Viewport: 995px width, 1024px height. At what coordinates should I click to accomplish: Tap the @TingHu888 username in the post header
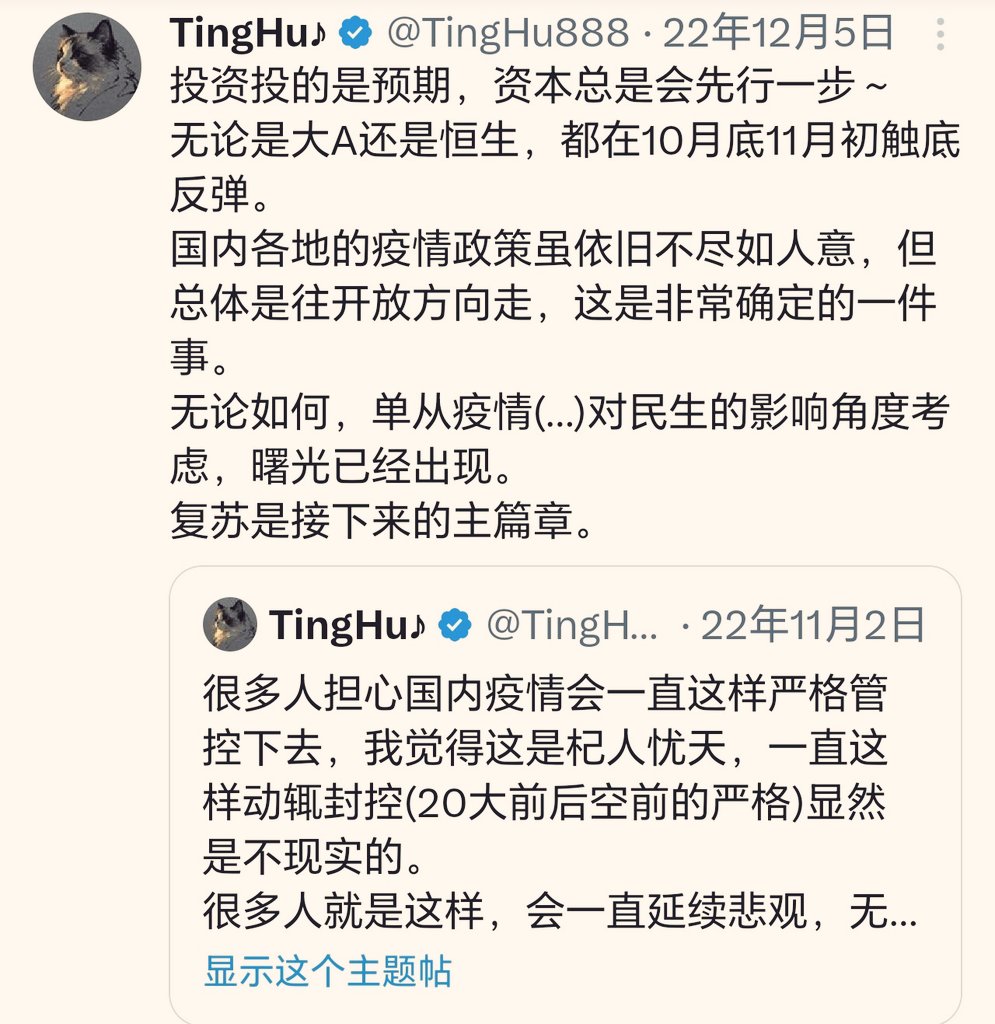pyautogui.click(x=508, y=33)
